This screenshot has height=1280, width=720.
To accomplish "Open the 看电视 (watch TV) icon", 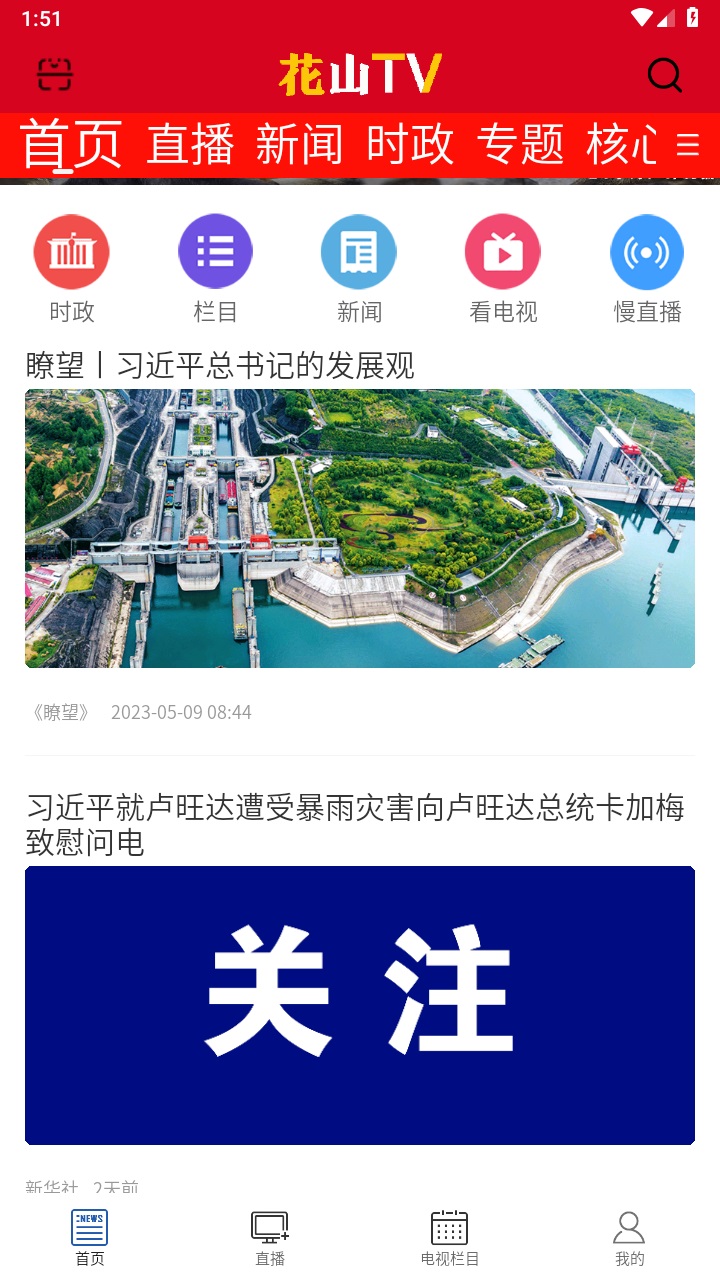I will (502, 252).
